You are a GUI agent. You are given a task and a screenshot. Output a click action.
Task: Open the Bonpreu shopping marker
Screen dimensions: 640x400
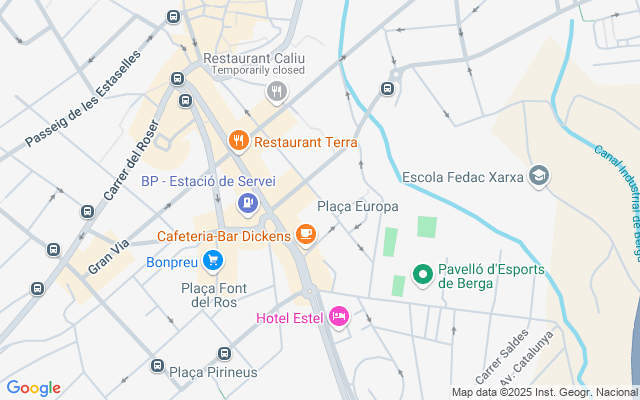(212, 262)
